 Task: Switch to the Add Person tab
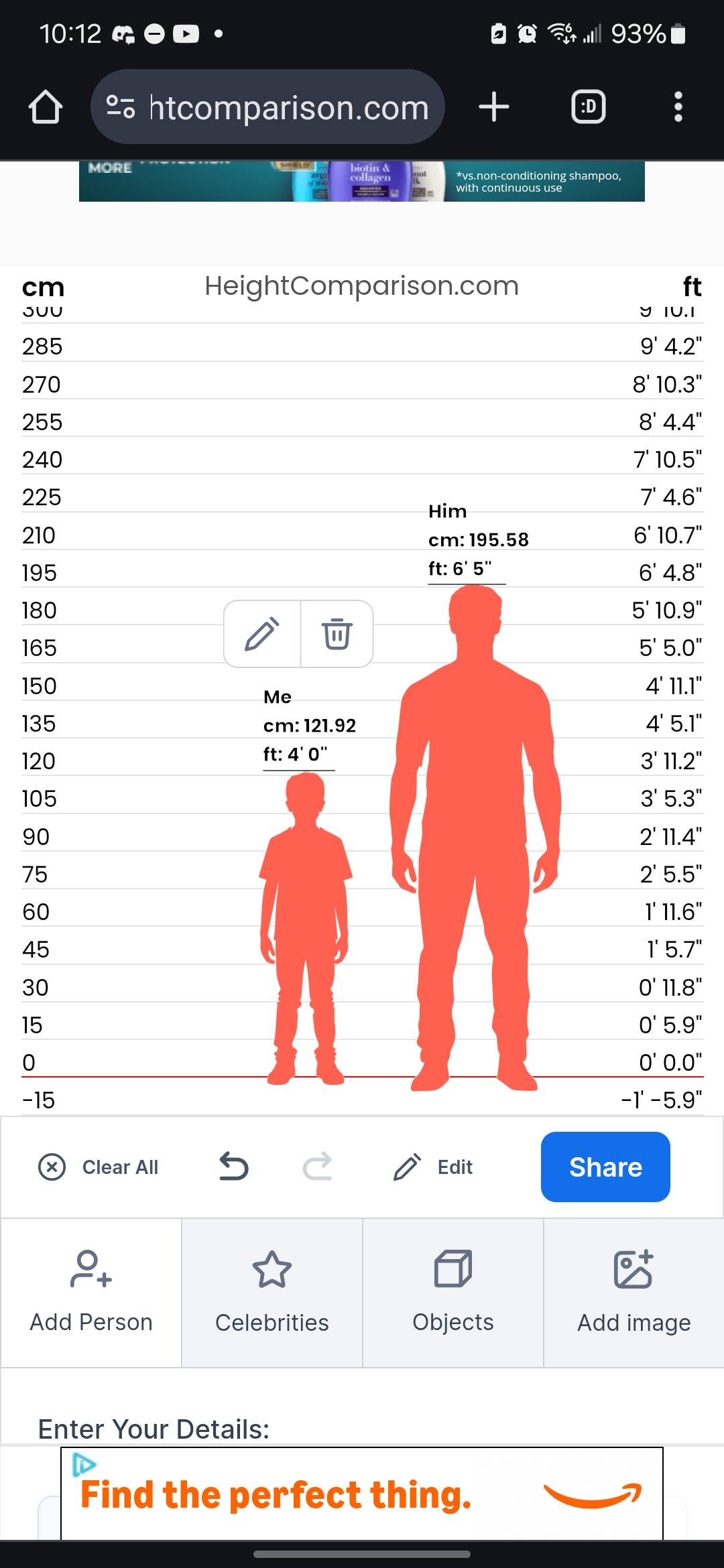click(x=91, y=1292)
